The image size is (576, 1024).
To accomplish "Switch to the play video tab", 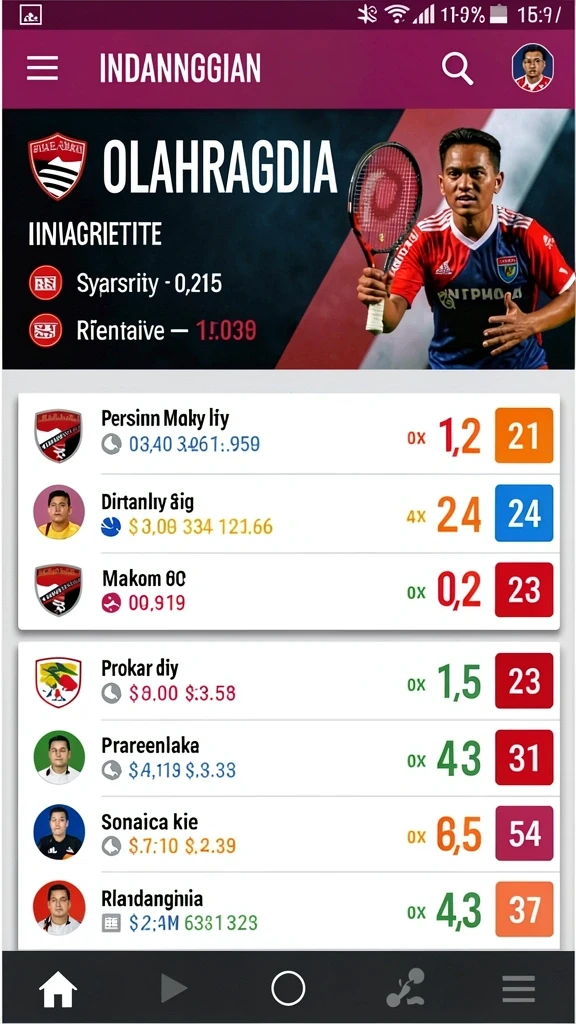I will click(173, 989).
